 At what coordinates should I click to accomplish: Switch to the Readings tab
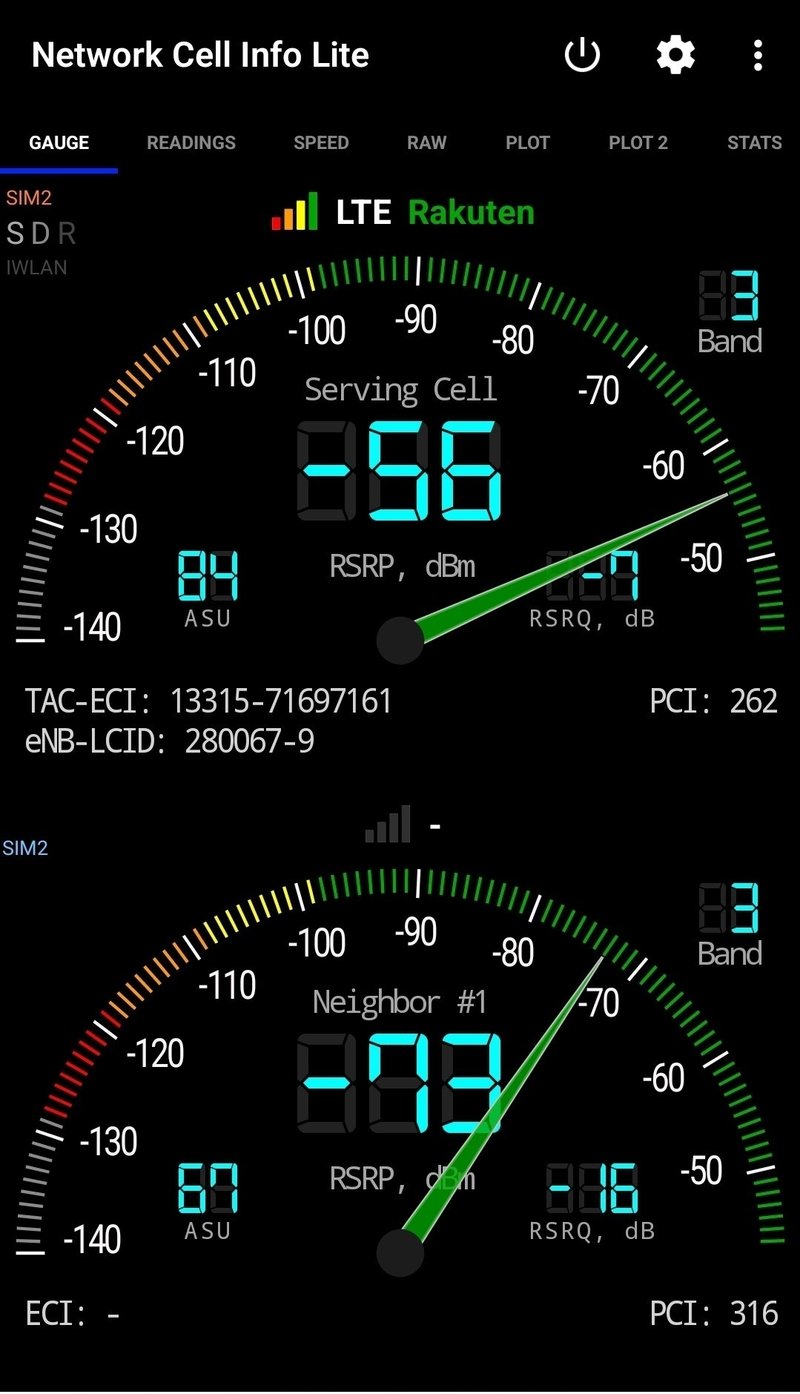[191, 143]
